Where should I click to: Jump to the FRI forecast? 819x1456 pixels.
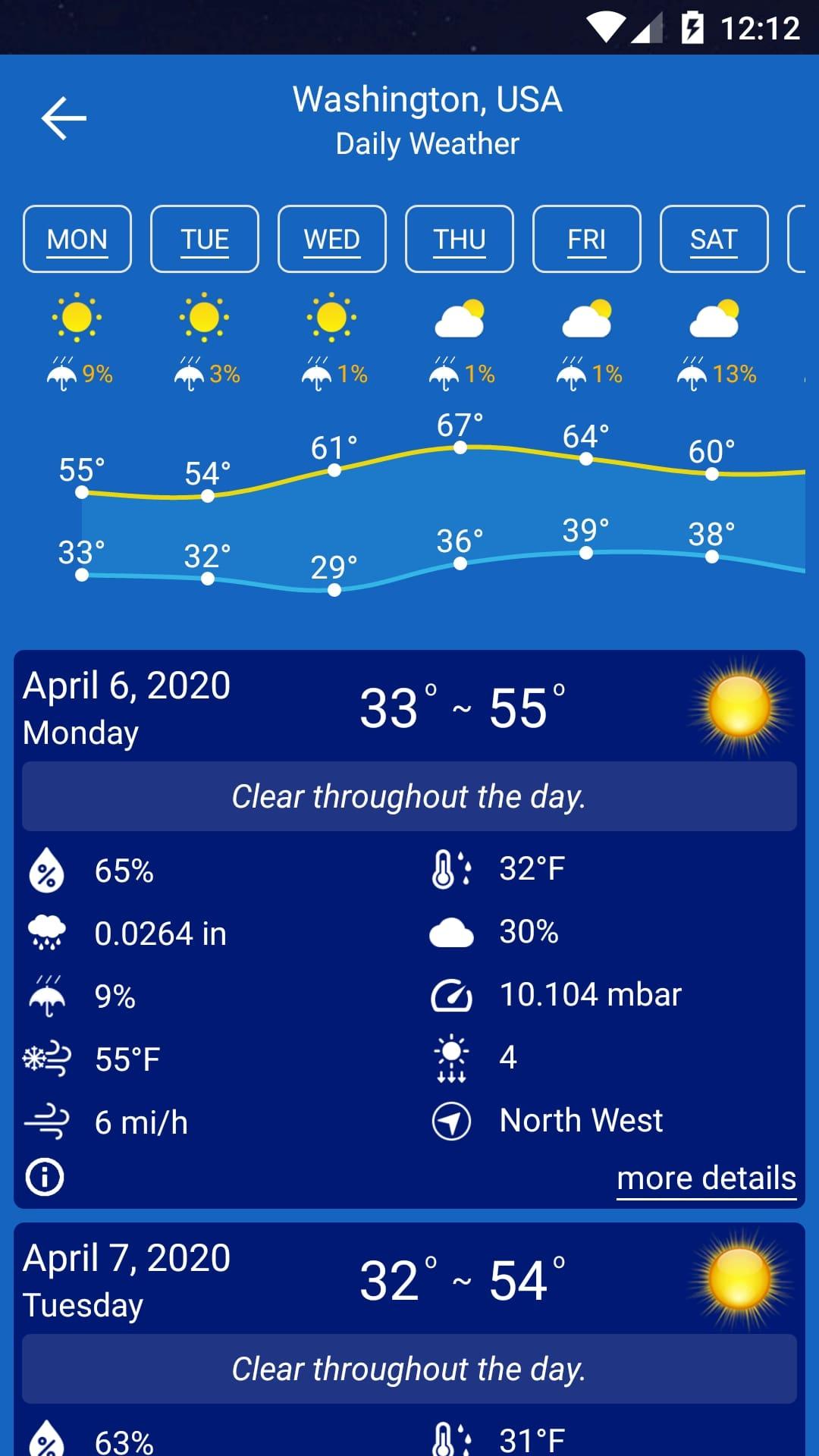click(587, 239)
